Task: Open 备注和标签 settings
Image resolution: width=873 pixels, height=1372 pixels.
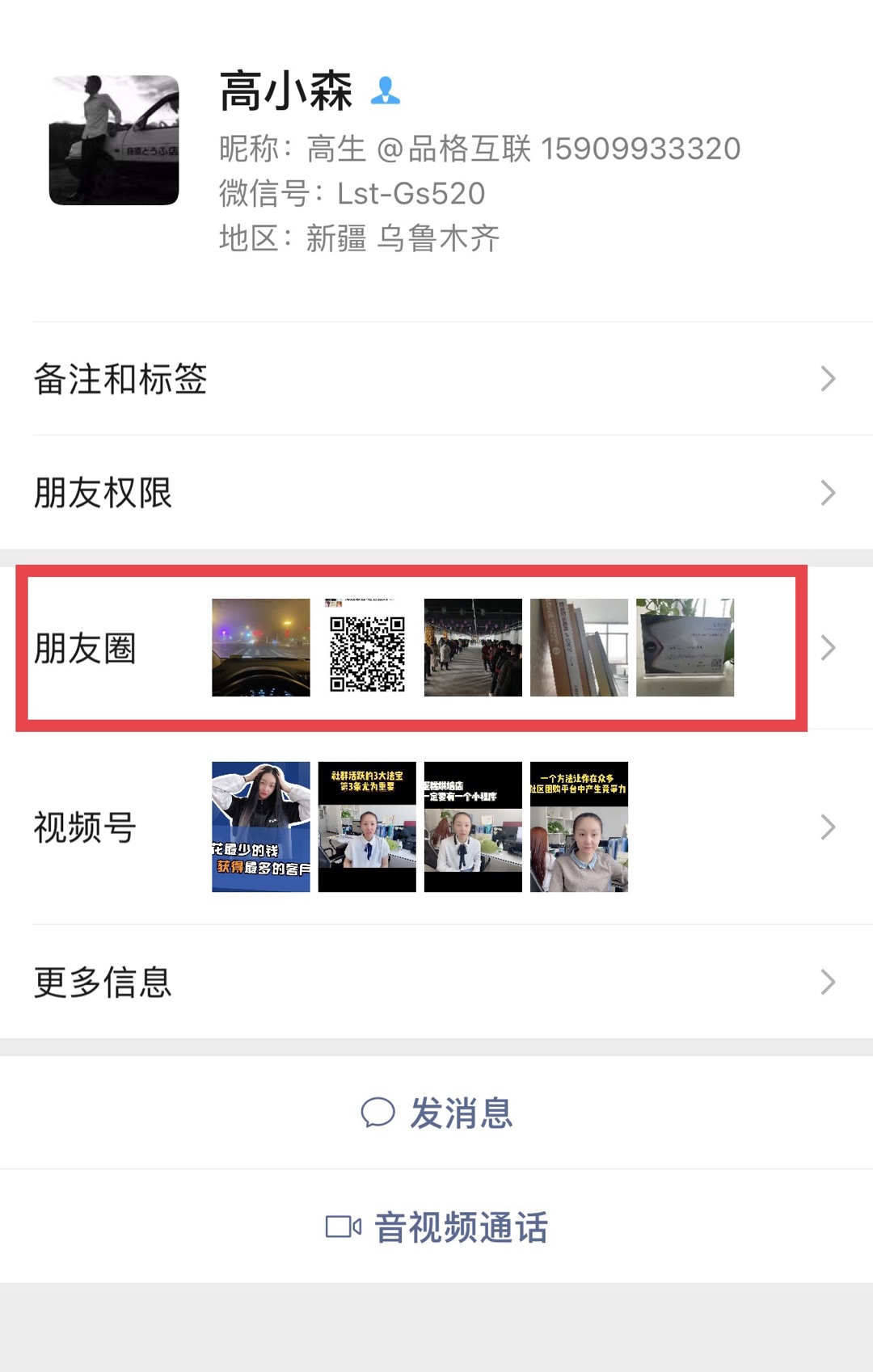Action: tap(436, 379)
